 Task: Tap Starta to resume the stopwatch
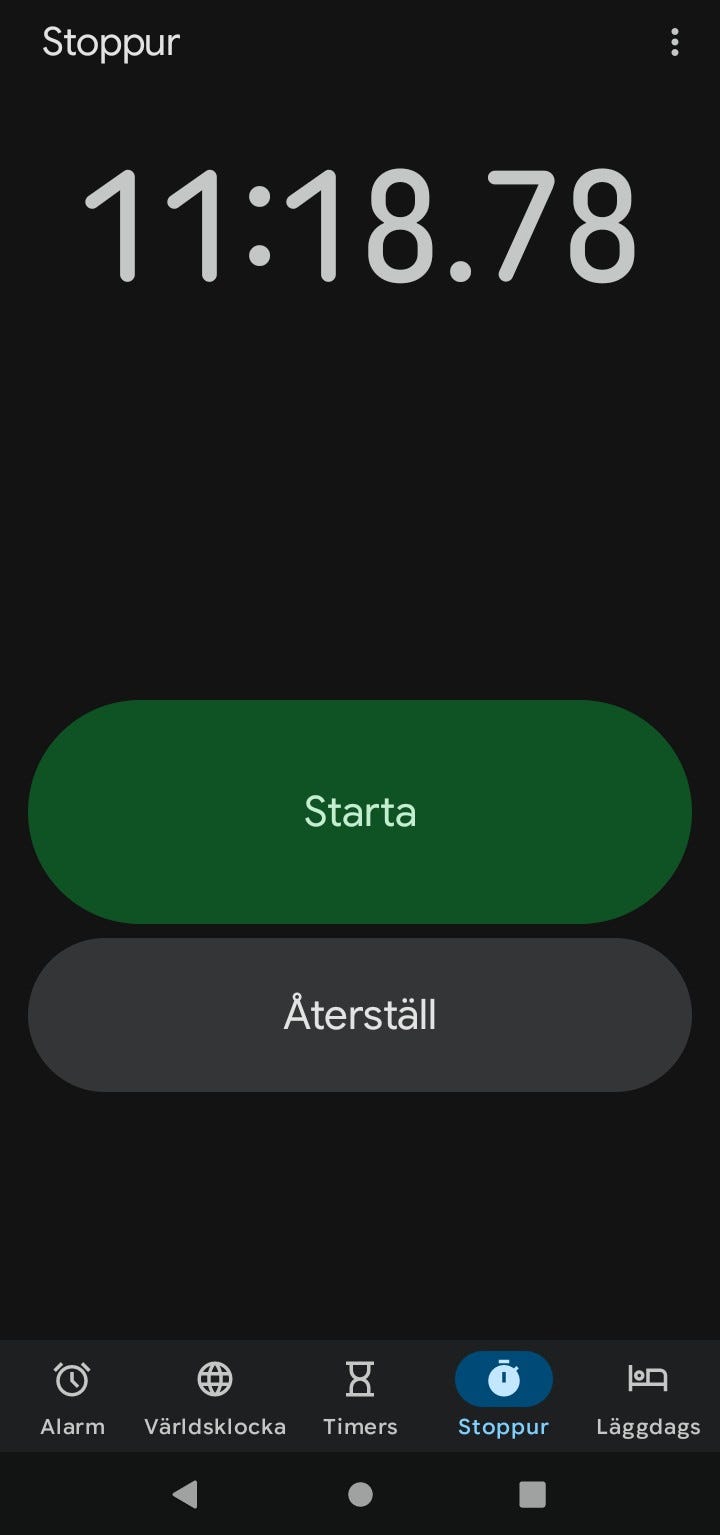point(360,811)
